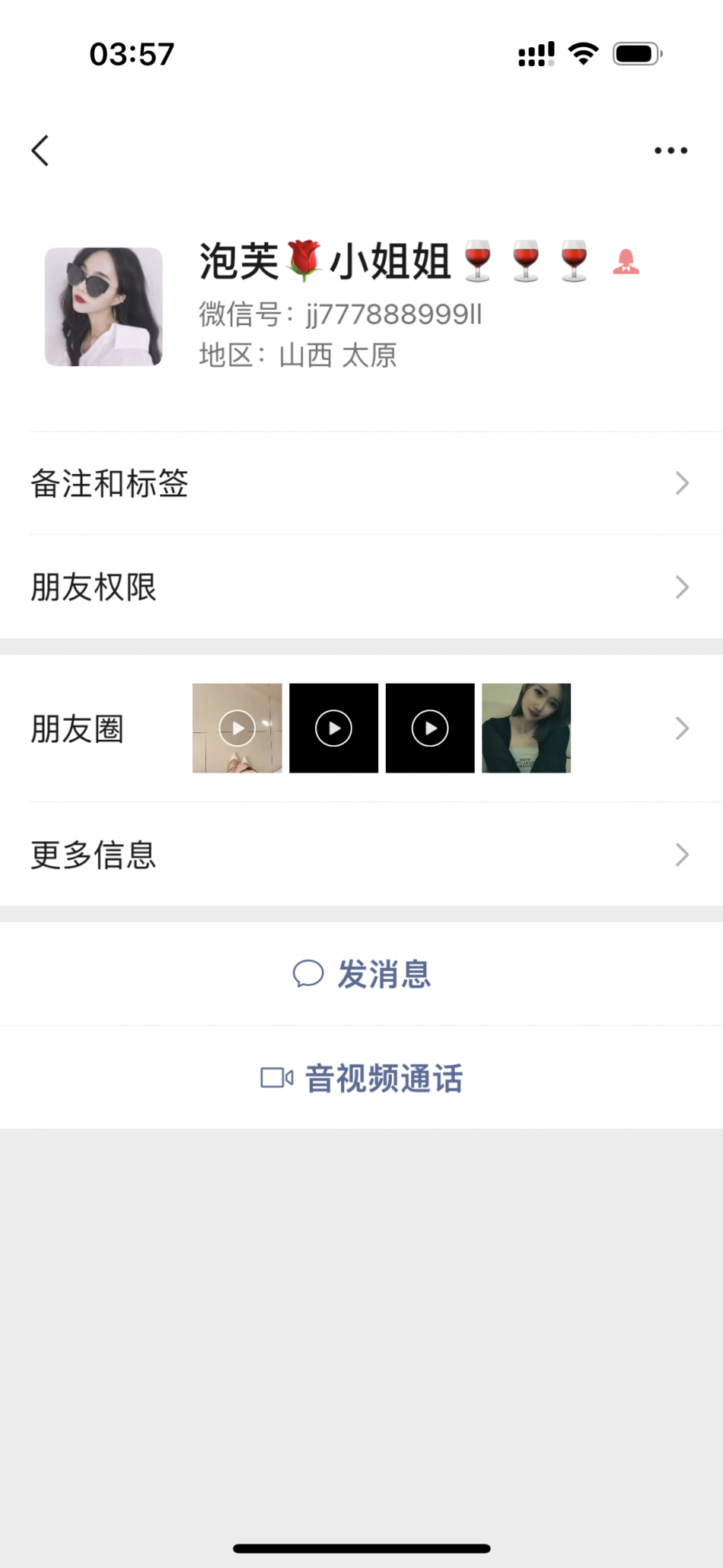Image resolution: width=723 pixels, height=1568 pixels.
Task: View the contact's profile photo
Action: click(104, 307)
